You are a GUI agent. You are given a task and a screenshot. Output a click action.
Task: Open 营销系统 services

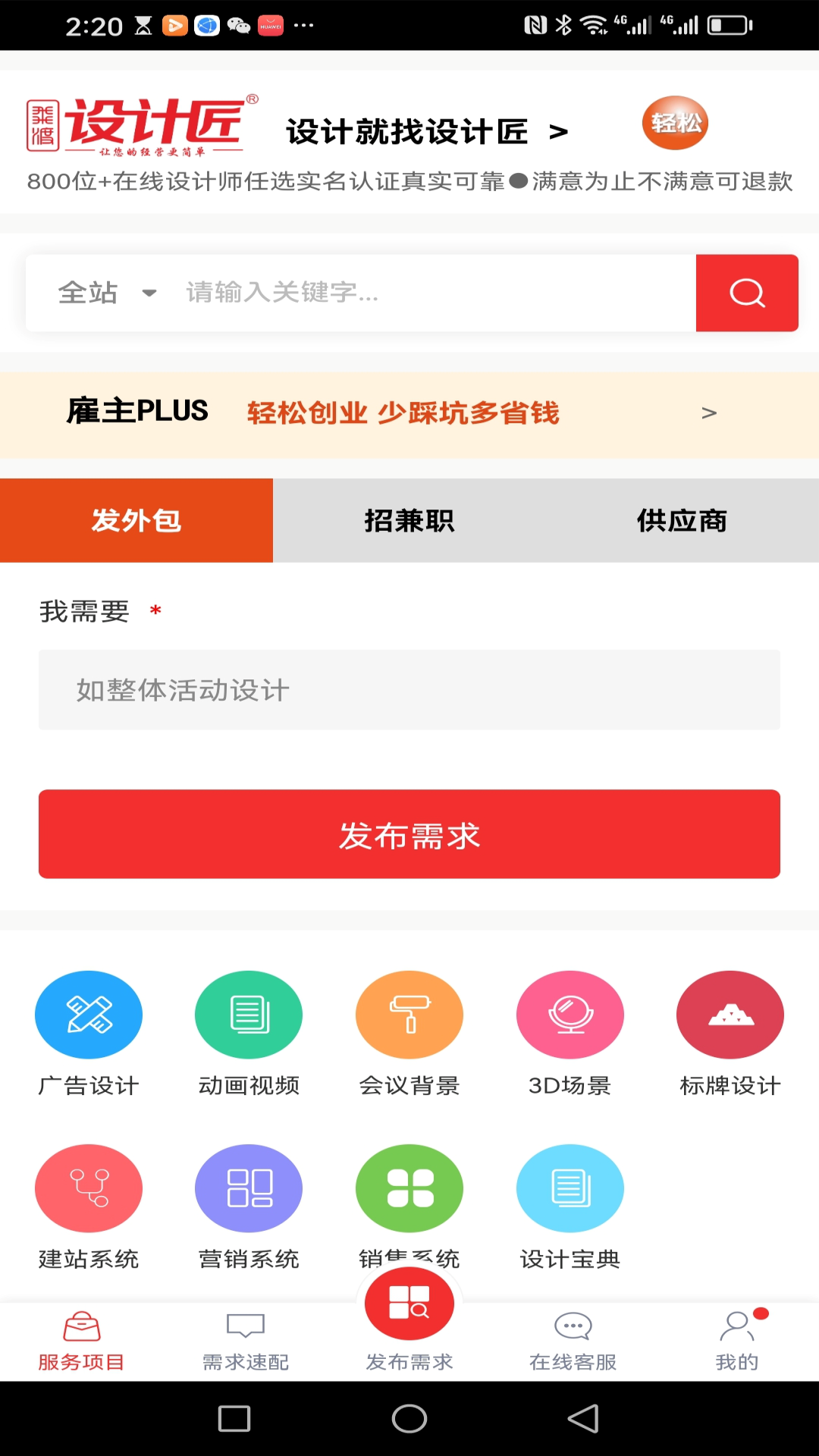coord(249,1188)
